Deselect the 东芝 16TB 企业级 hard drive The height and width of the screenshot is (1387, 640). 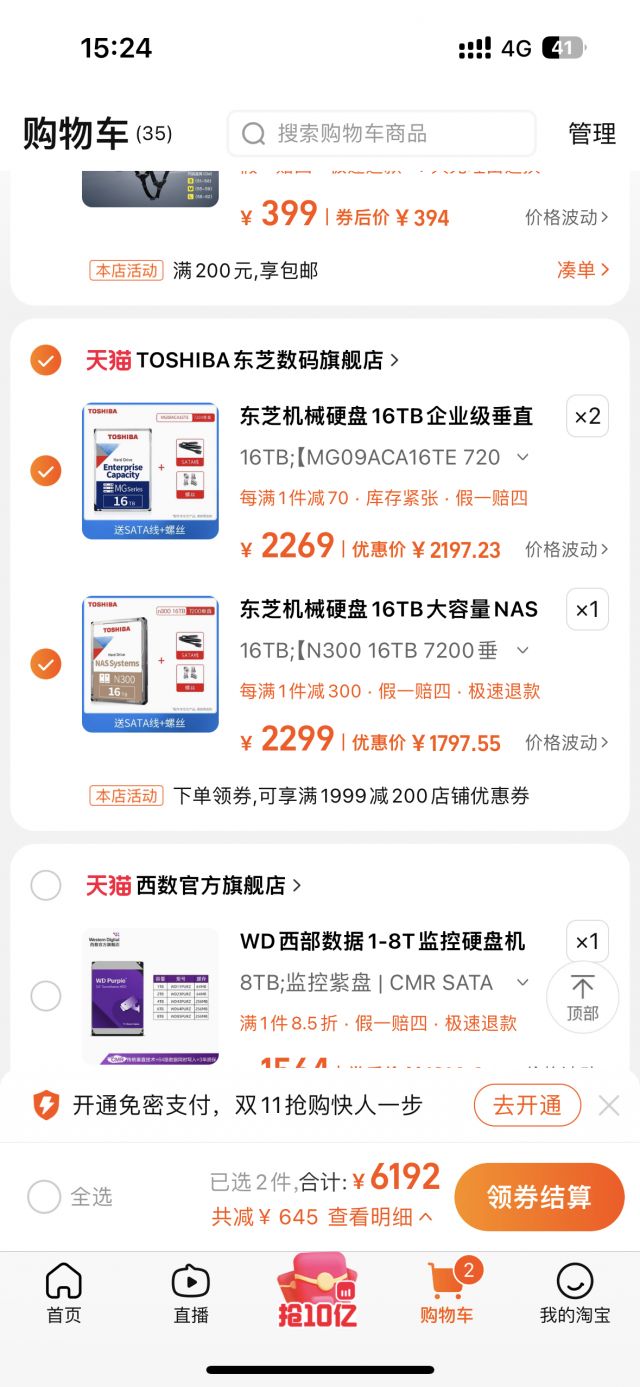point(46,470)
